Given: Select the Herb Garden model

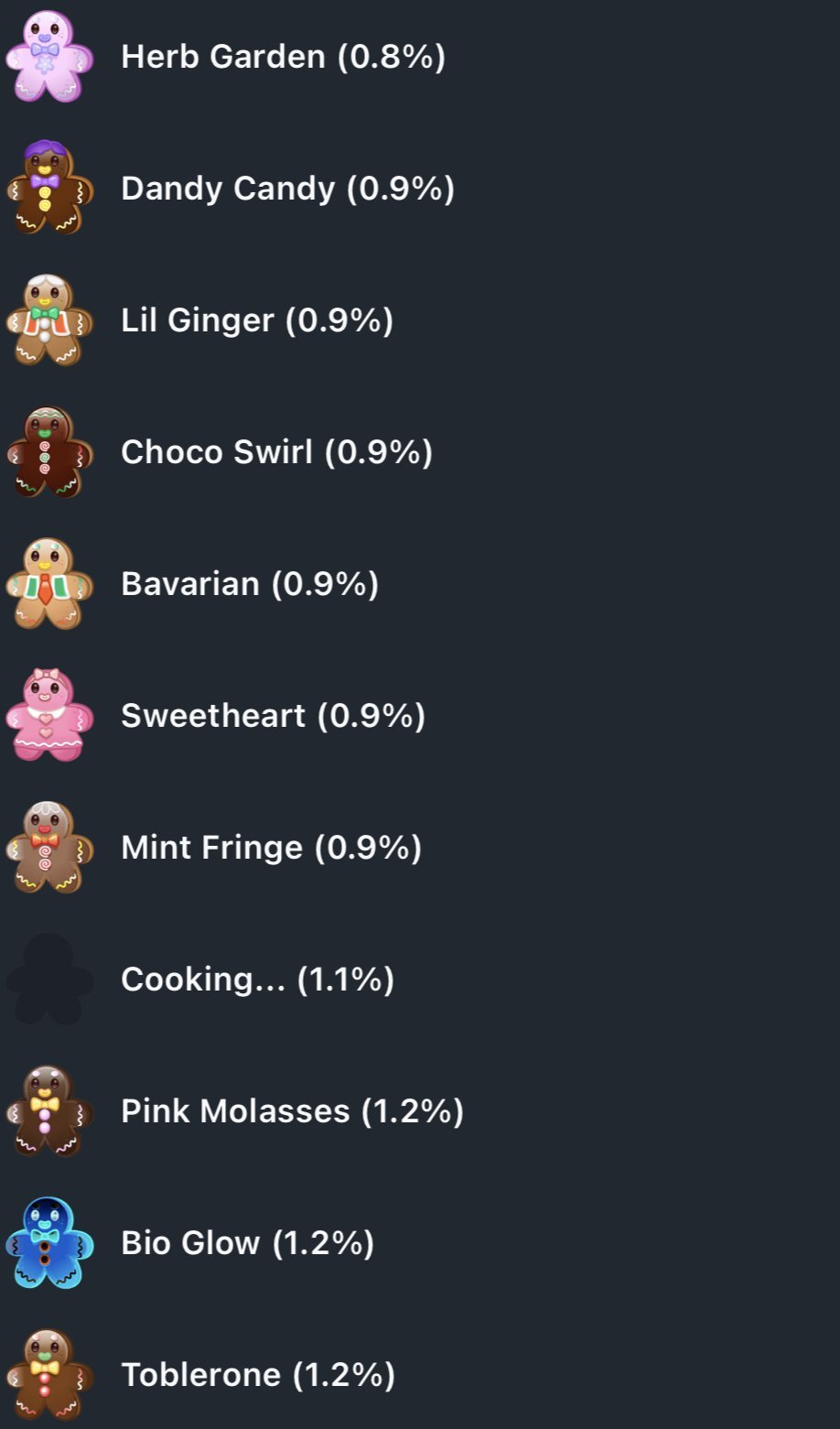Looking at the screenshot, I should (283, 57).
